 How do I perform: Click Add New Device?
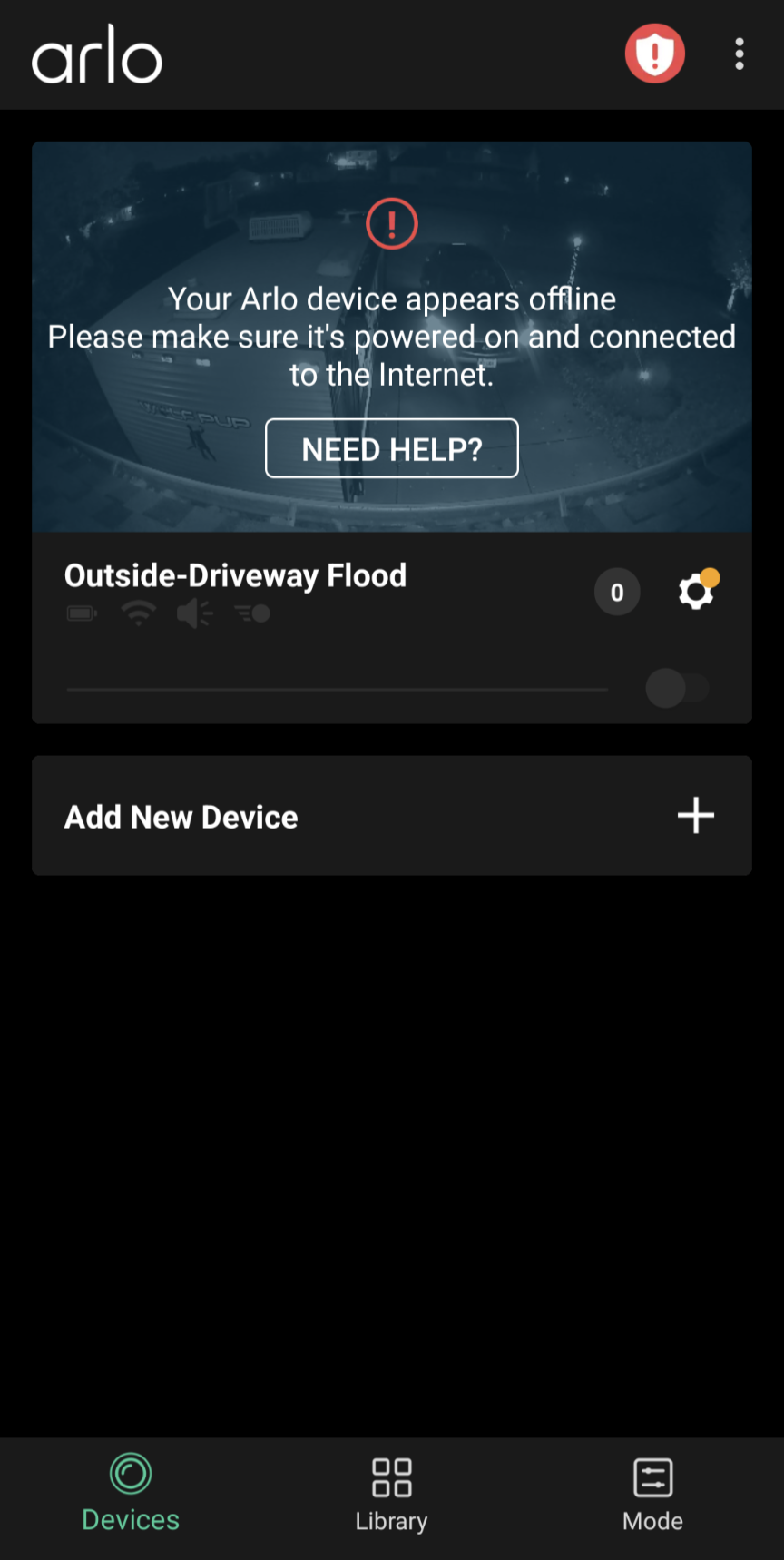click(181, 815)
